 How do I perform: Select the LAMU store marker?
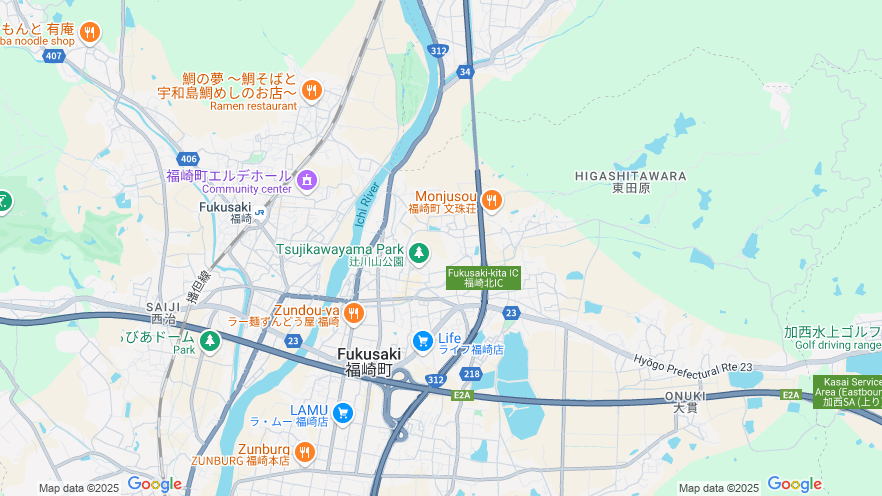click(343, 413)
